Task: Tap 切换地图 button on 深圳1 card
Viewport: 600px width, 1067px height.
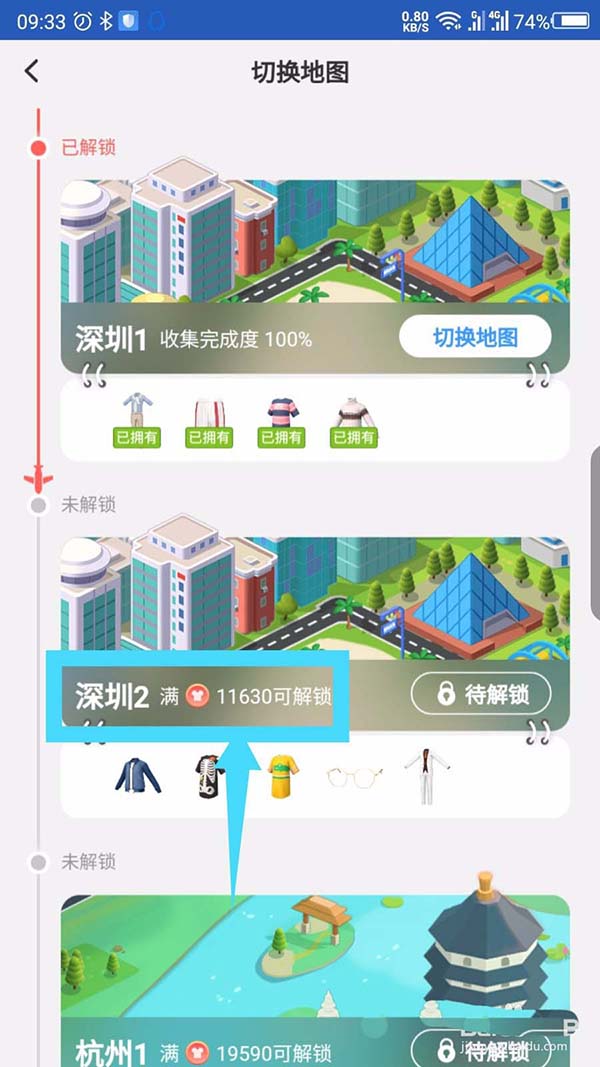Action: pyautogui.click(x=475, y=337)
